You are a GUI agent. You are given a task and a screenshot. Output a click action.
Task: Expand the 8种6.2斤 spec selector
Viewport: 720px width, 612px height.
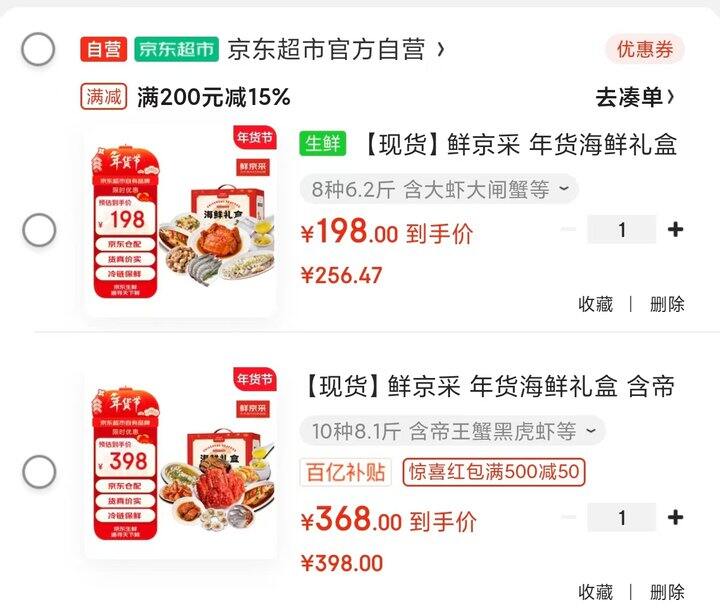438,189
